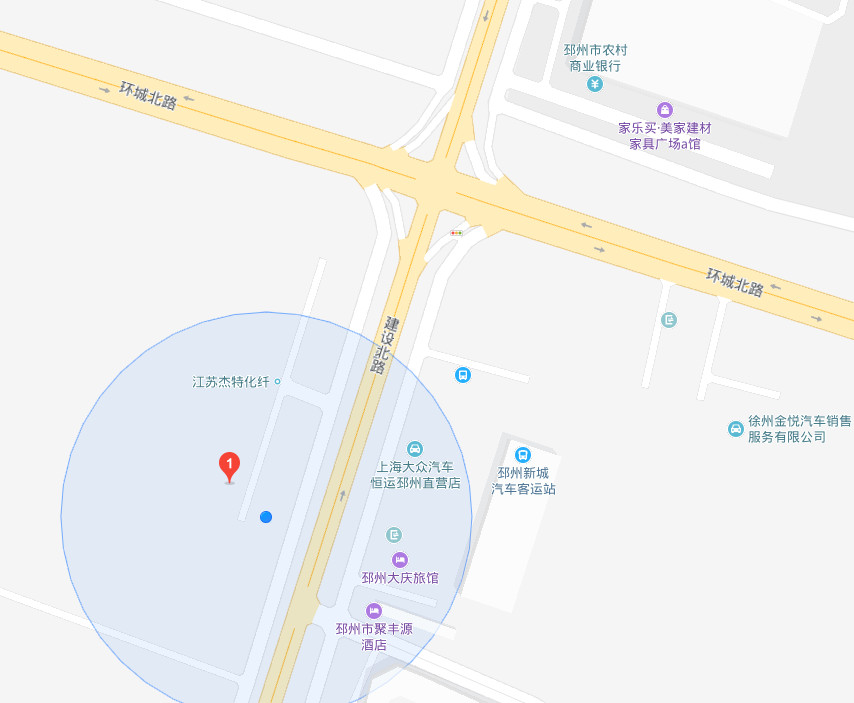Open the 邳州市聚丰源酒店 hotel marker
Screen dimensions: 854x703
[374, 611]
